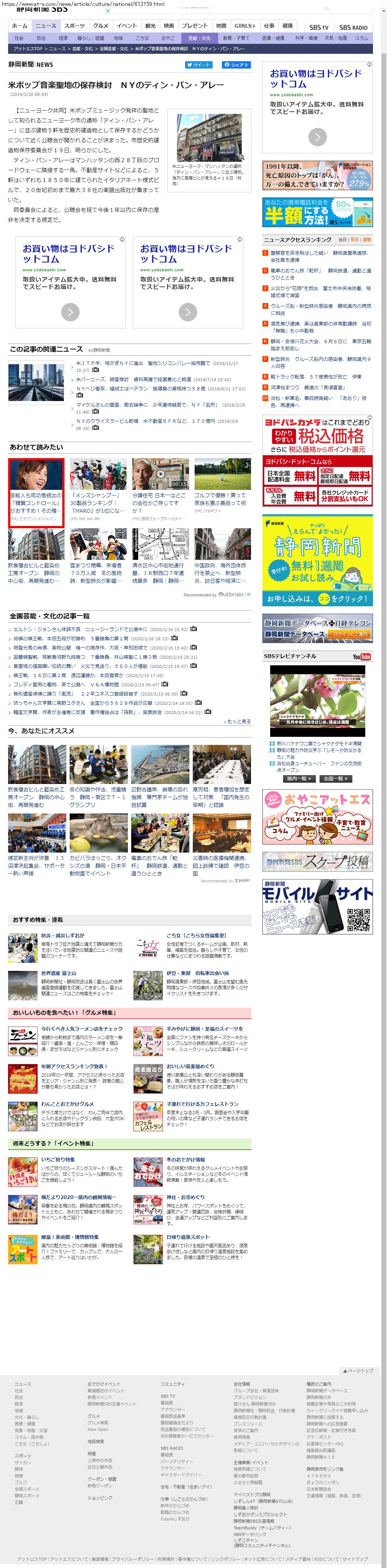Switch to the グルメ navigation tab
The width and height of the screenshot is (387, 1568).
tap(100, 26)
